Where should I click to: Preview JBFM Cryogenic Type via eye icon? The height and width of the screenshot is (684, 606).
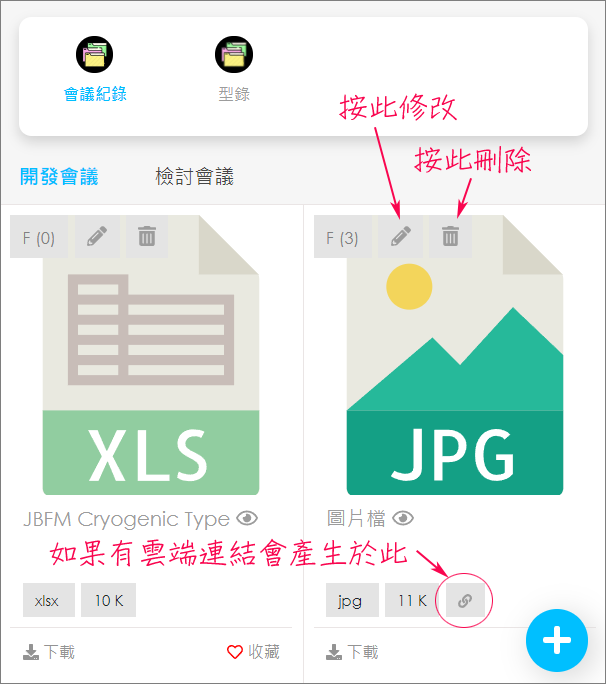247,518
